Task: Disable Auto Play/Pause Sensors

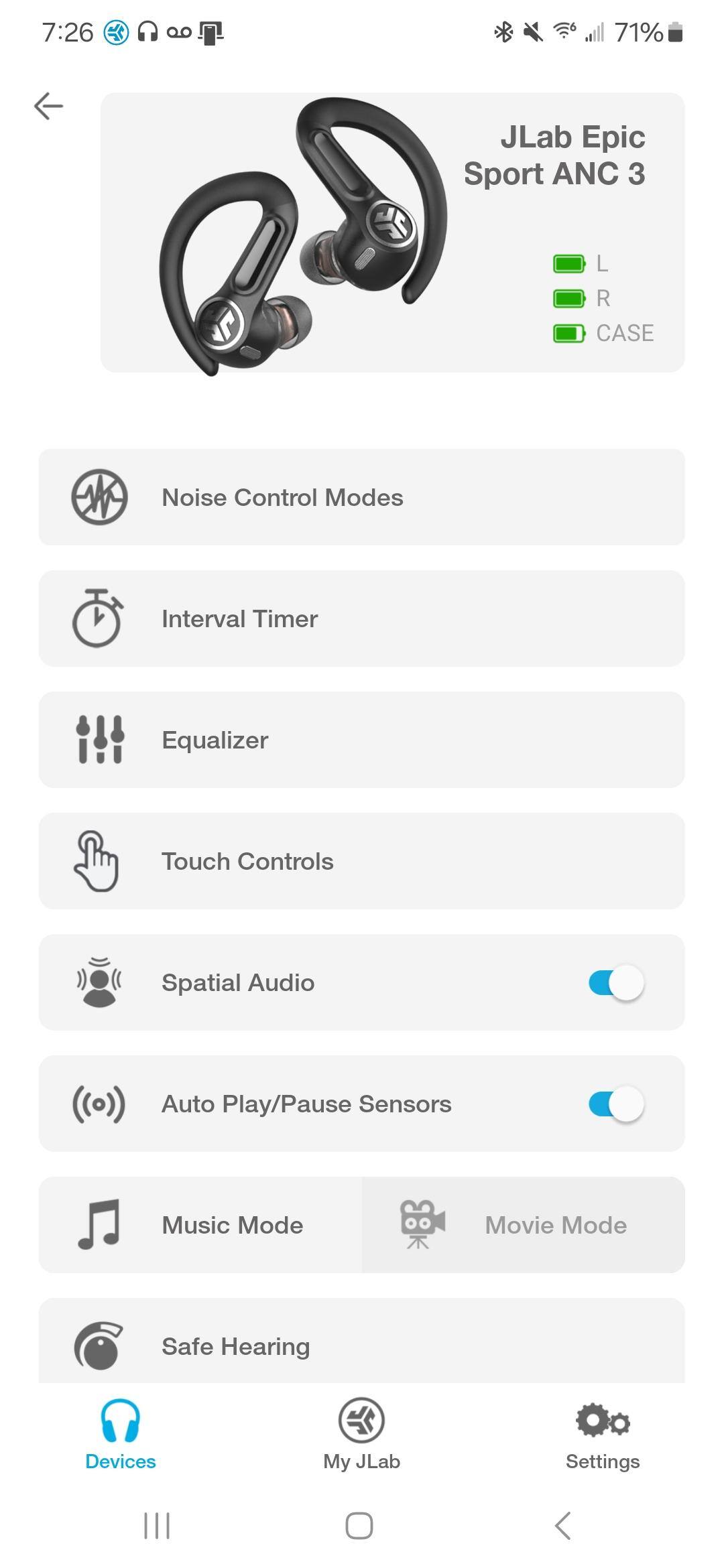Action: (616, 1104)
